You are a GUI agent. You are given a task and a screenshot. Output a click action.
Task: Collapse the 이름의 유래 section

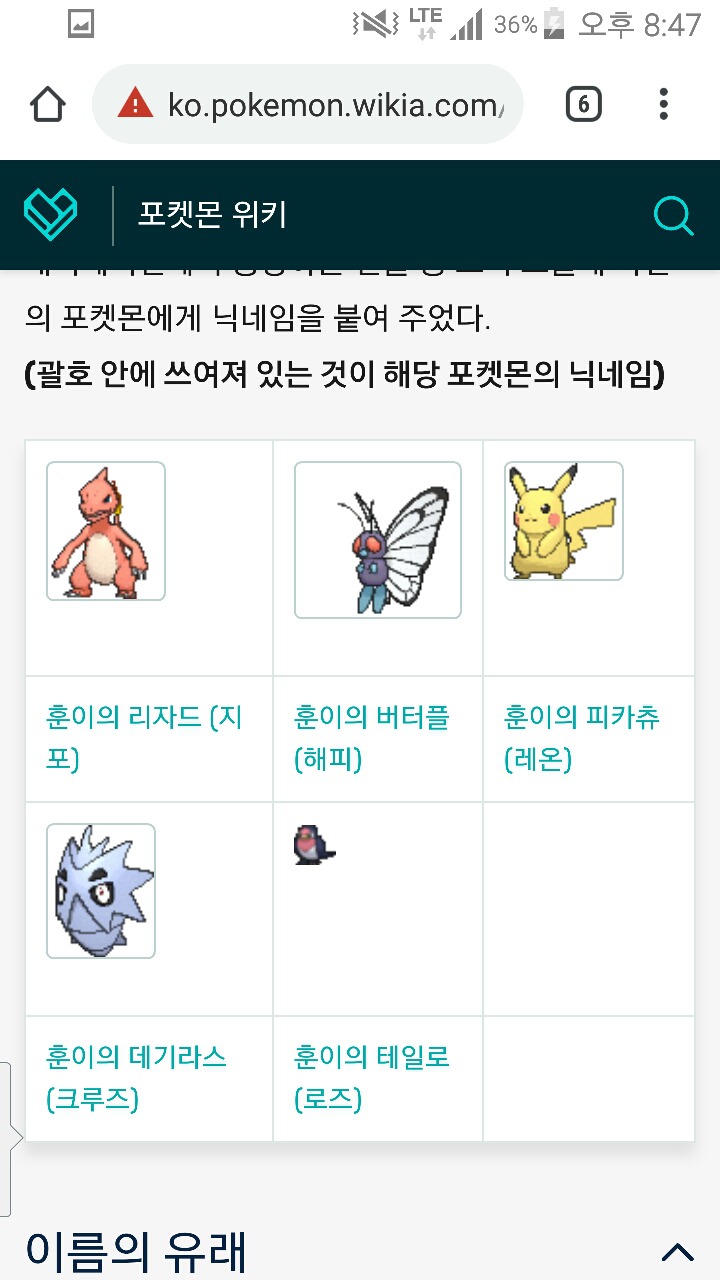[677, 1251]
